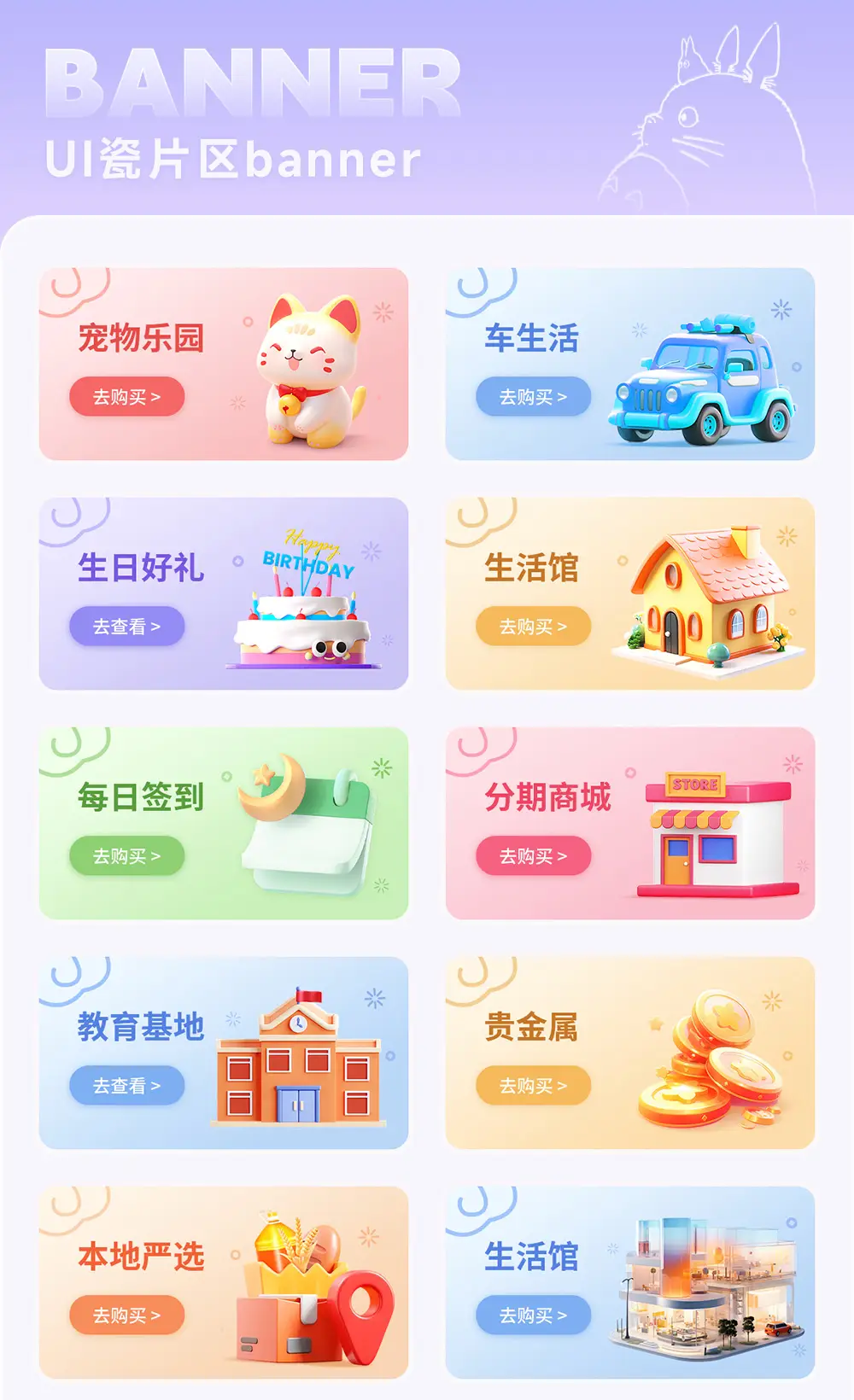Click 去购买 on the 分期商城 banner
Image resolution: width=854 pixels, height=1400 pixels.
pyautogui.click(x=533, y=856)
